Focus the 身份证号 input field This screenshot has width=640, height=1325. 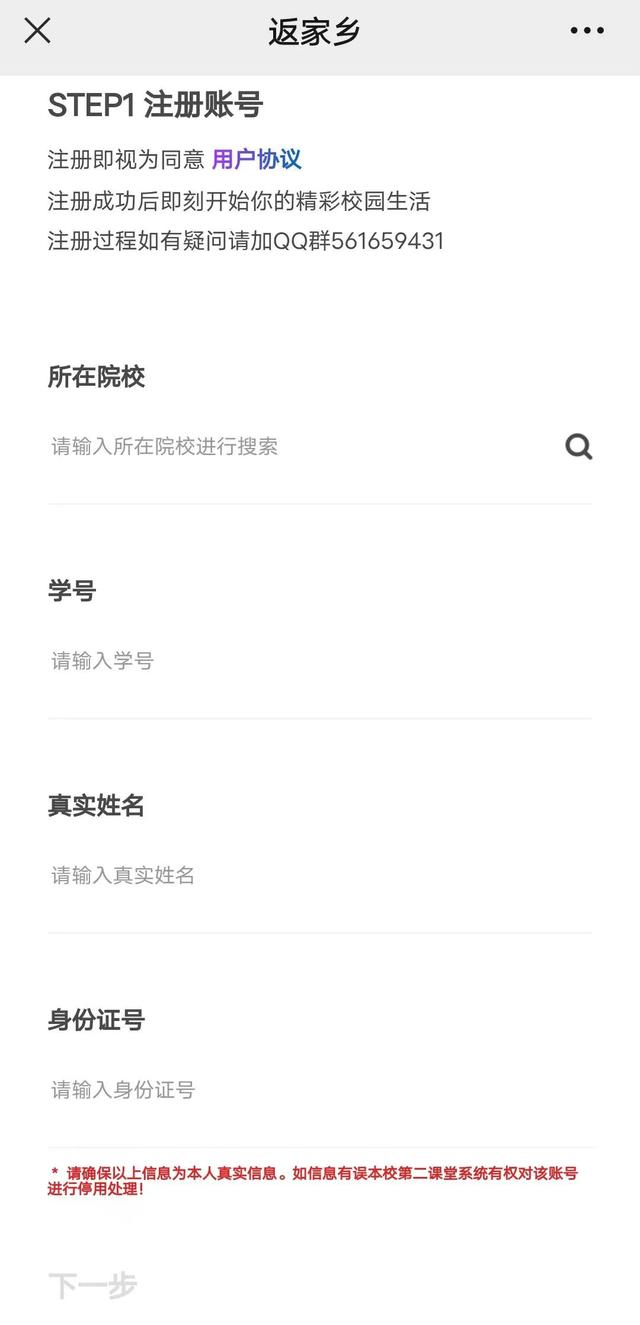click(300, 1090)
